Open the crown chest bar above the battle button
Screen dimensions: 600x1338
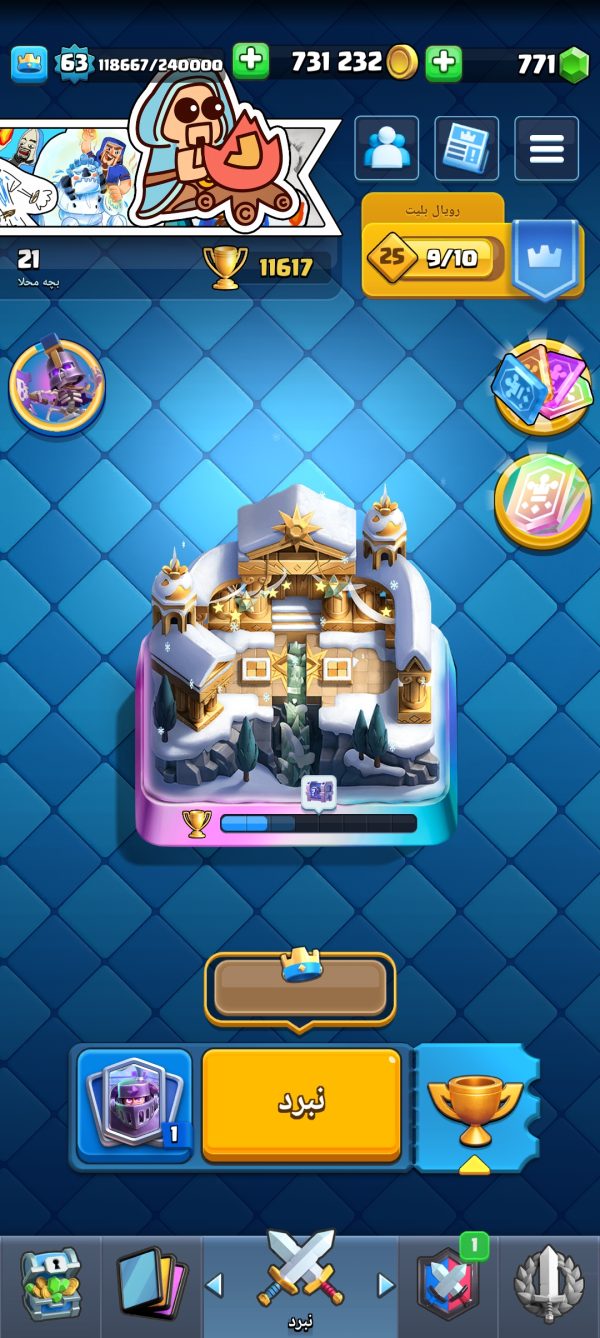[300, 988]
